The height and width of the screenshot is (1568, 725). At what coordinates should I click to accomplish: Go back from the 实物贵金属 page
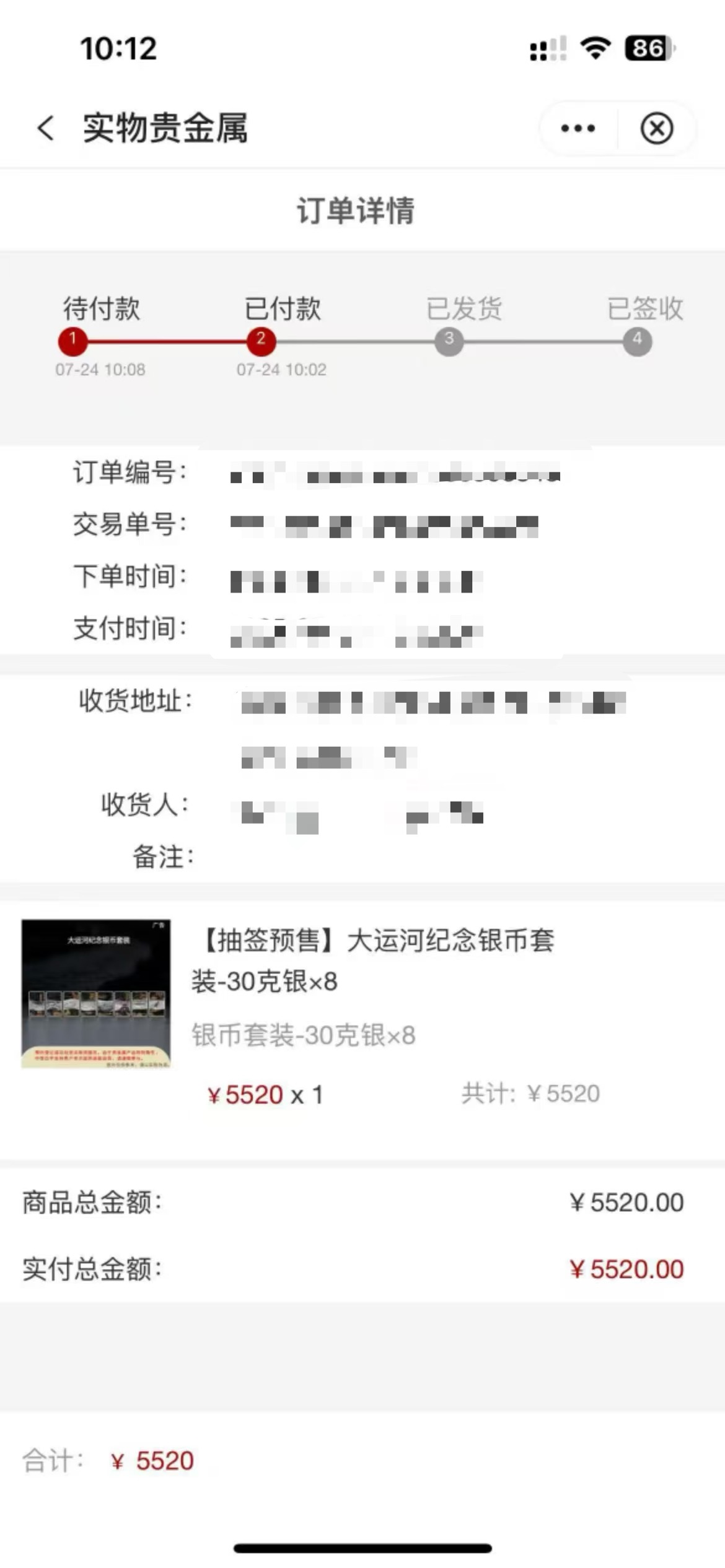[x=45, y=128]
